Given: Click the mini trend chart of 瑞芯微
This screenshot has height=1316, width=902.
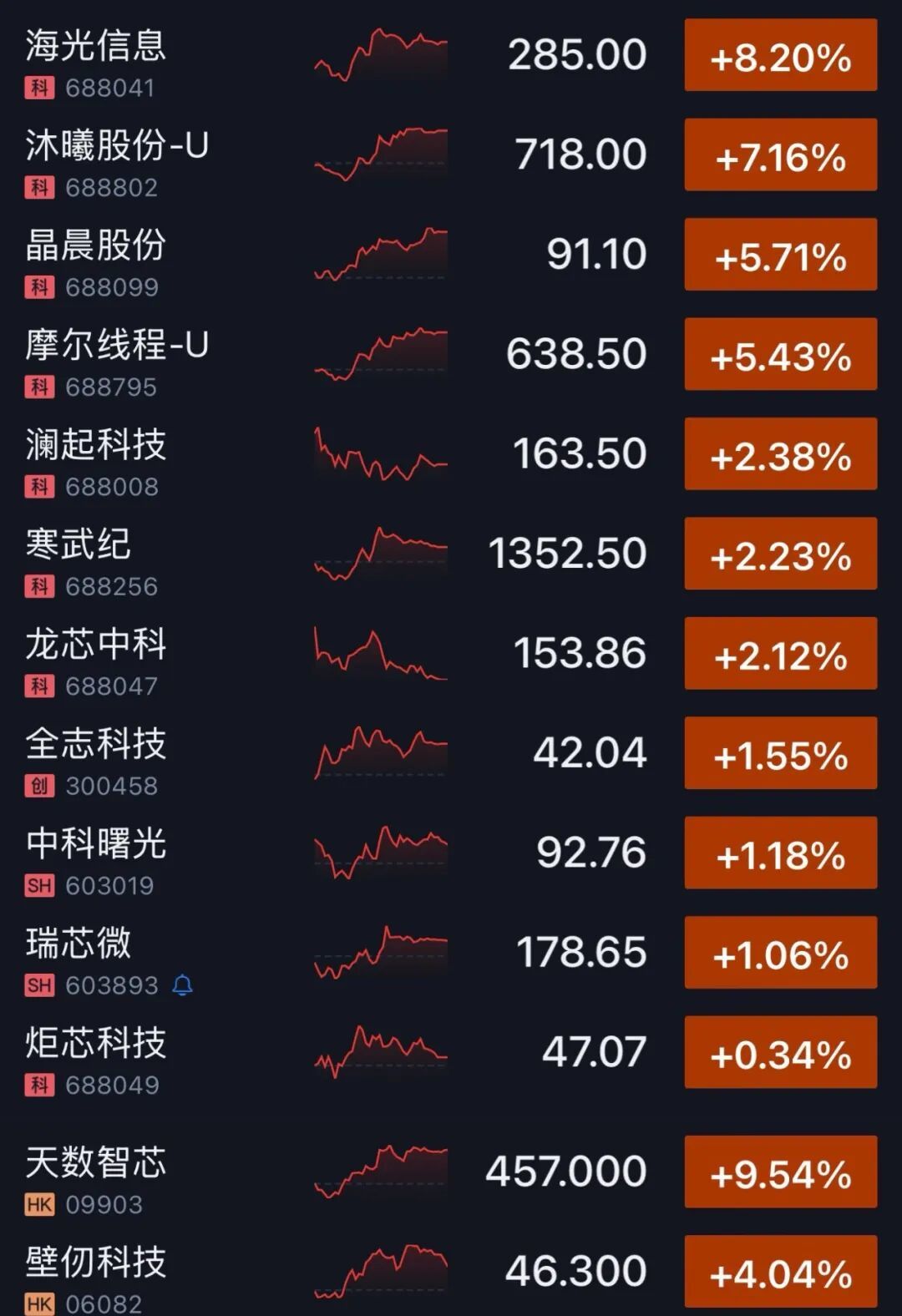Looking at the screenshot, I should click(380, 952).
